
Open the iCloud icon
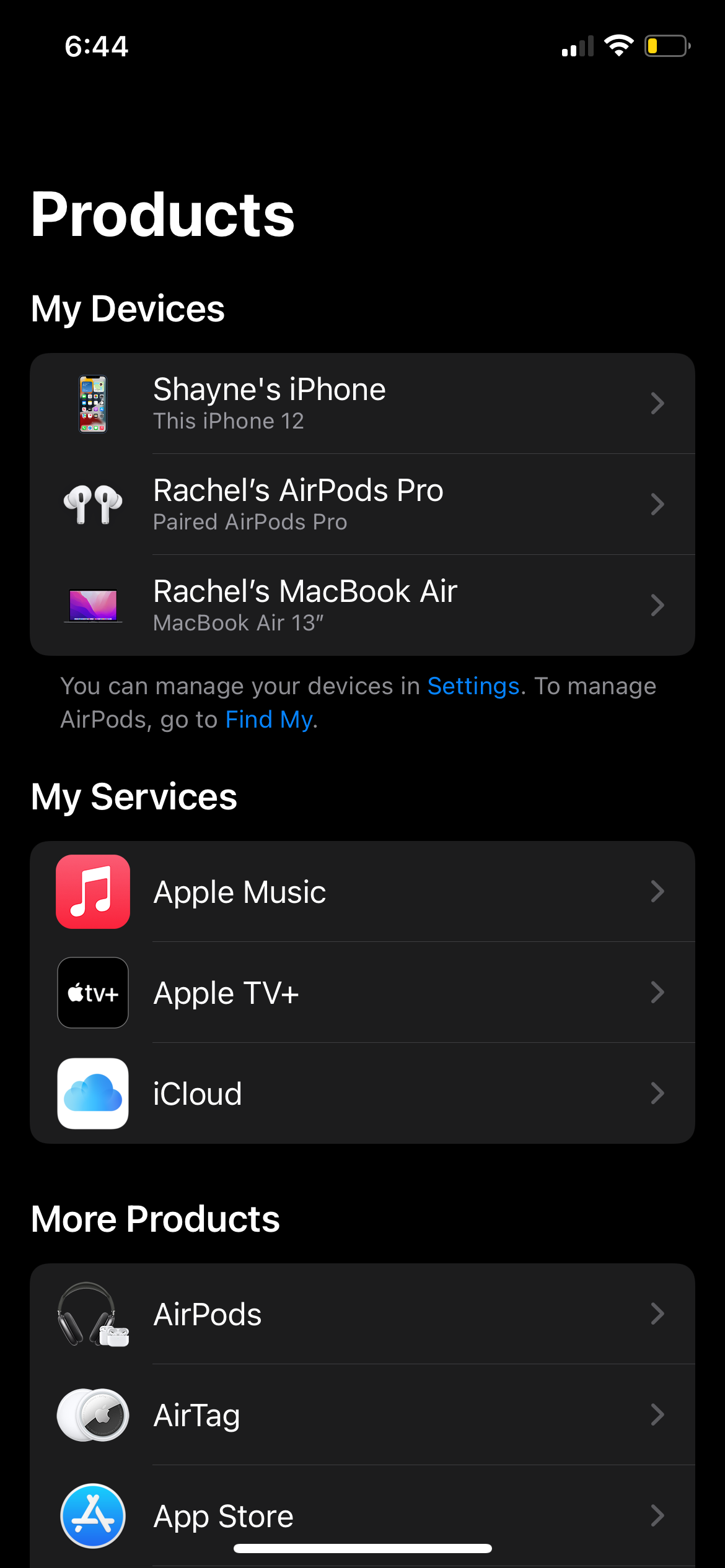pos(92,1093)
